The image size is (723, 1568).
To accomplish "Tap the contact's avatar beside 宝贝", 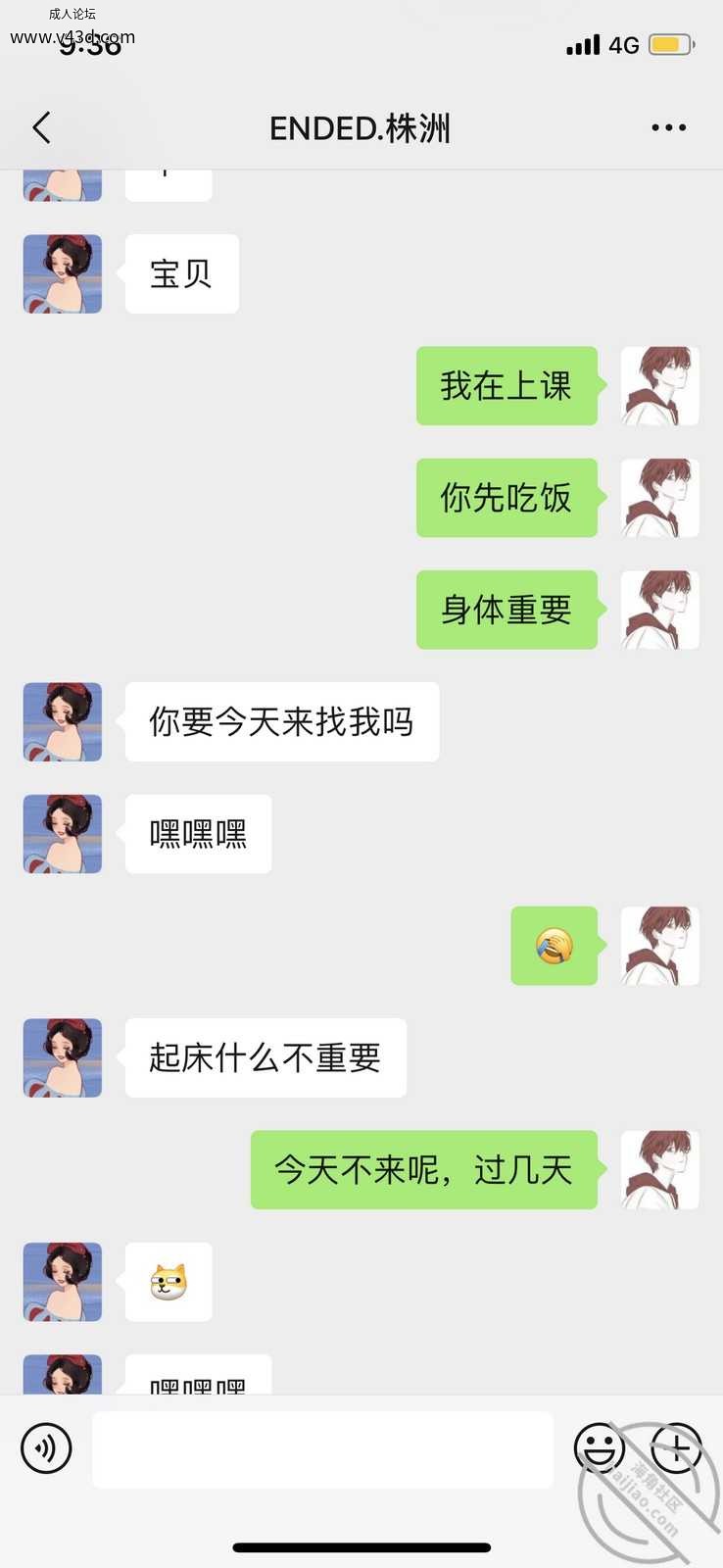I will coord(63,273).
